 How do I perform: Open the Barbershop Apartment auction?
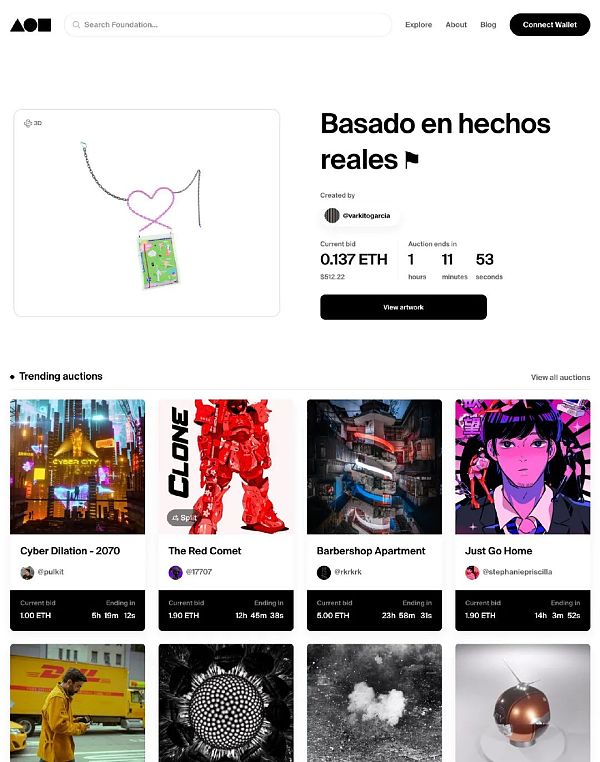(374, 467)
